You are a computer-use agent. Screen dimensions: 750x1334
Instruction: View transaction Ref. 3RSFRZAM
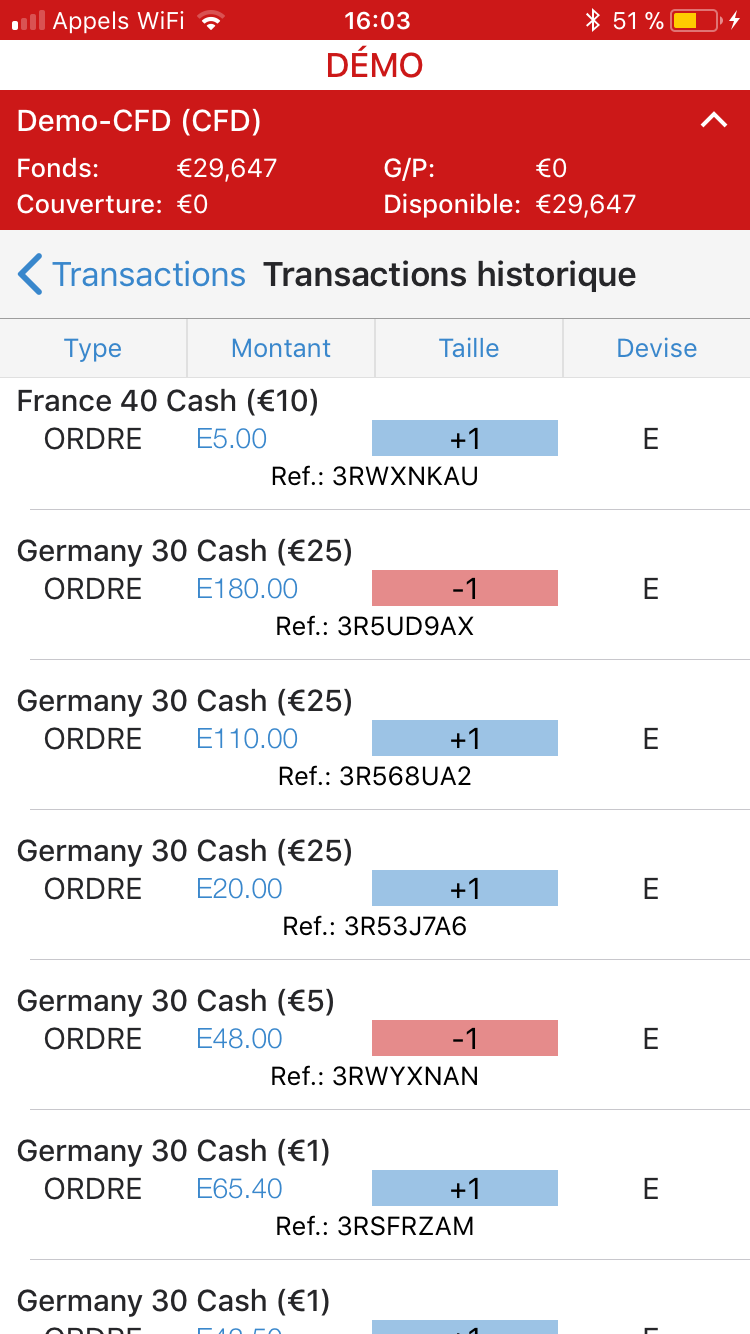(x=375, y=1190)
